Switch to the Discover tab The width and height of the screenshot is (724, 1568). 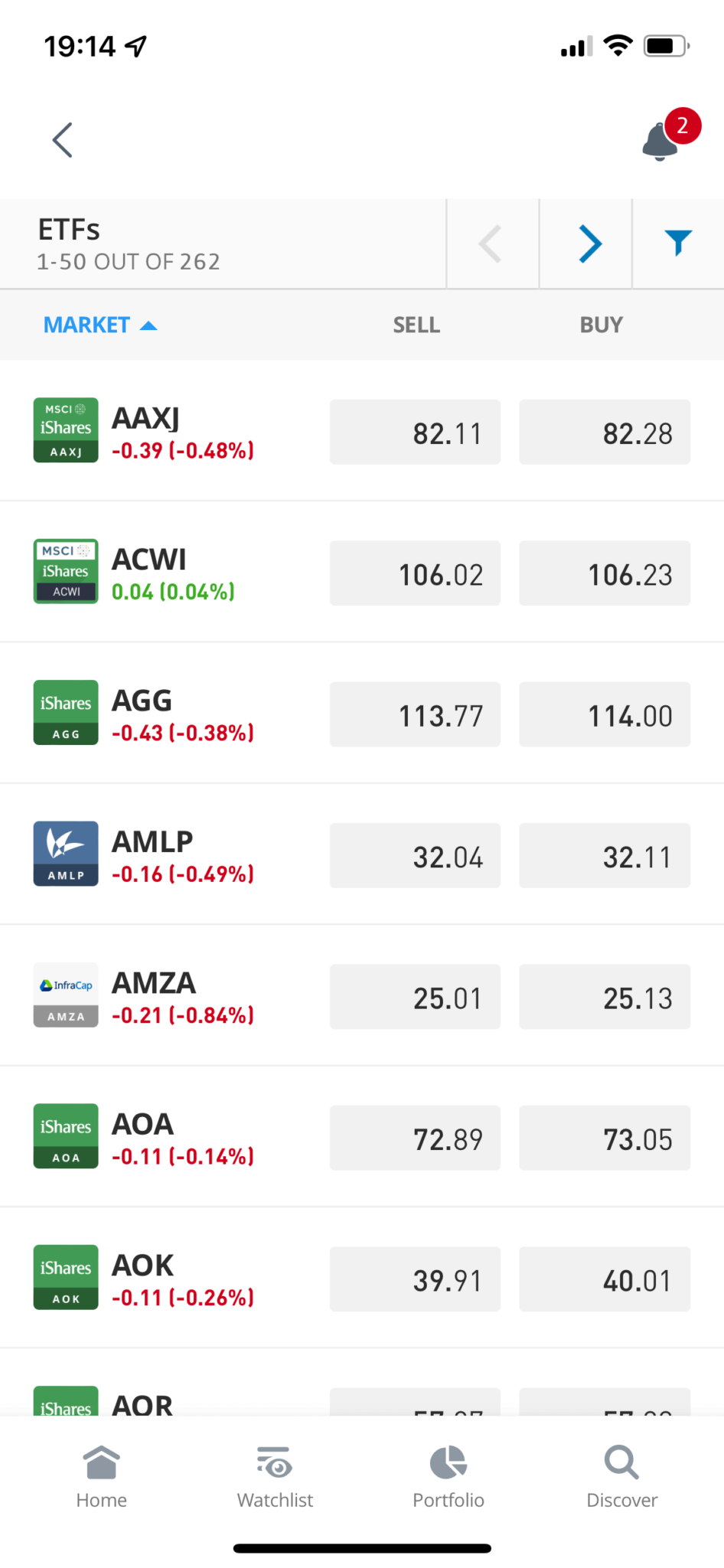click(x=622, y=1477)
